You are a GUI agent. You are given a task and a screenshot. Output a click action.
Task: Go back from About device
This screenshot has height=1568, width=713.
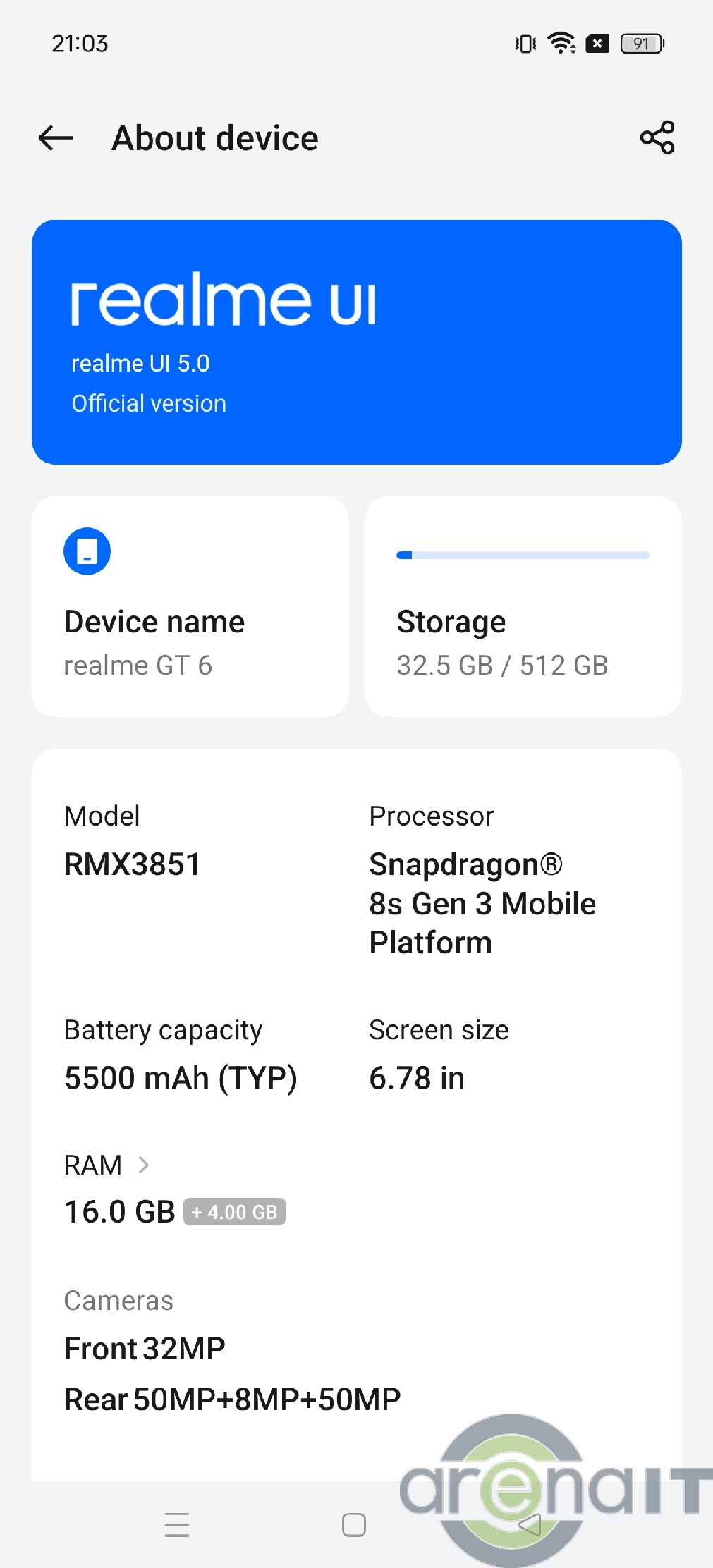[56, 138]
